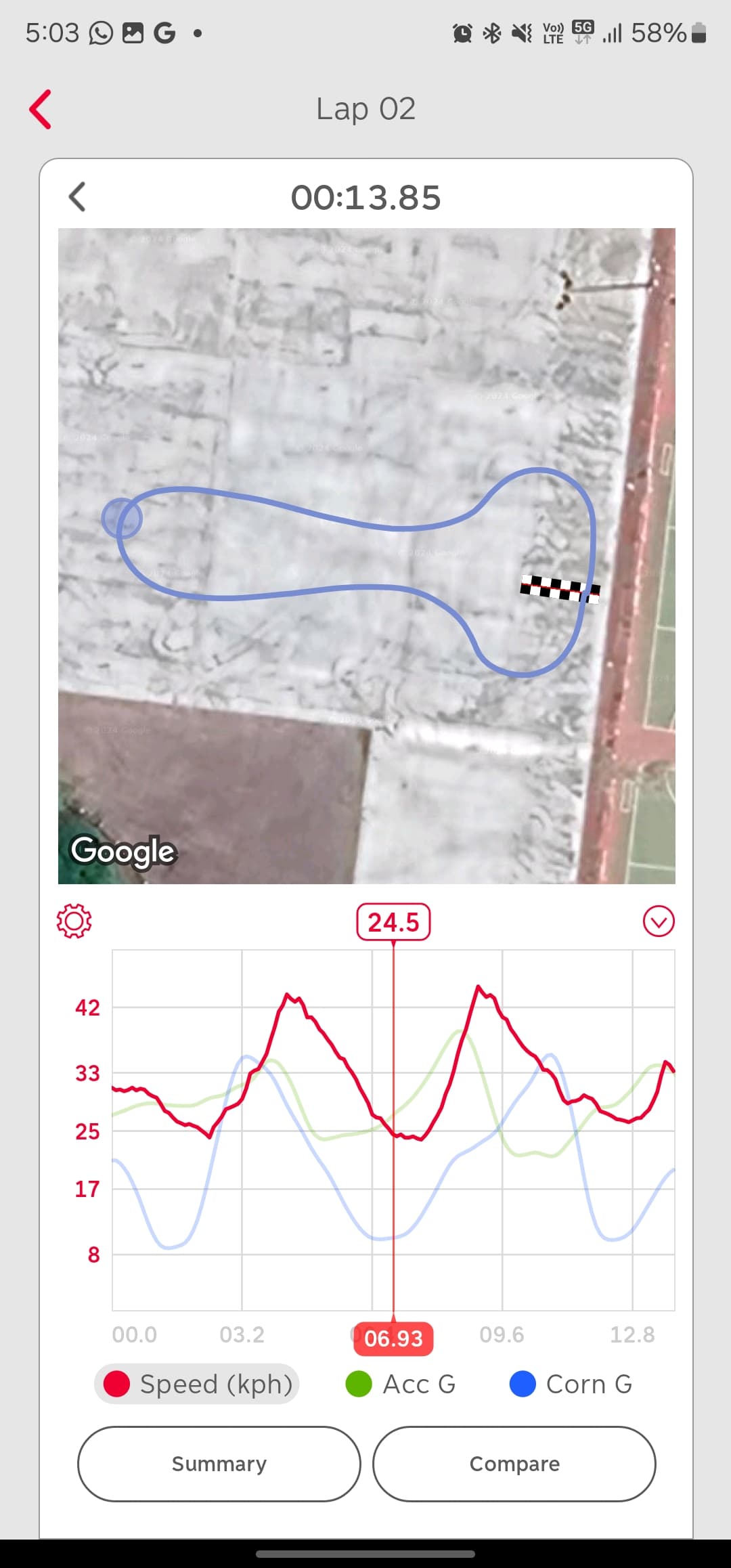Image resolution: width=731 pixels, height=1568 pixels.
Task: Toggle the Corn G series
Action: coord(571,1384)
